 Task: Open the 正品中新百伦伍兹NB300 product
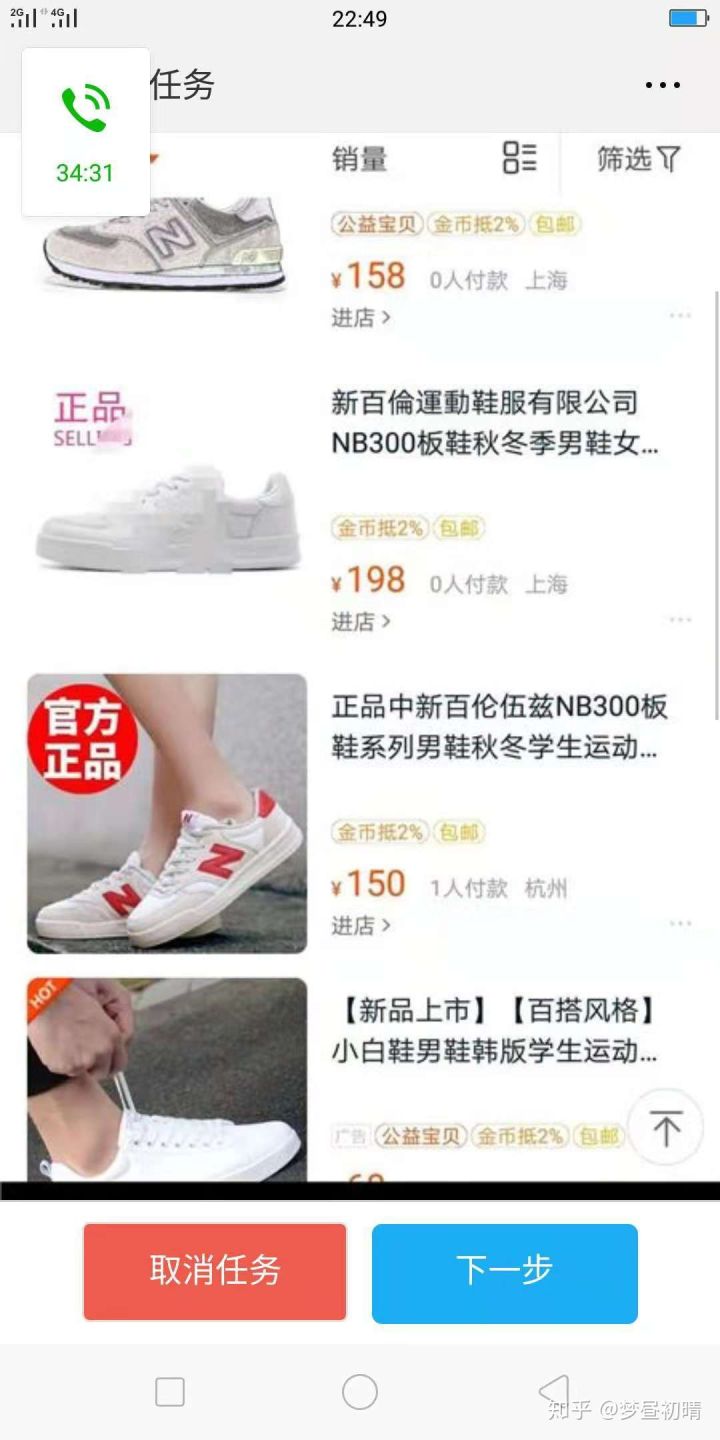(x=499, y=727)
